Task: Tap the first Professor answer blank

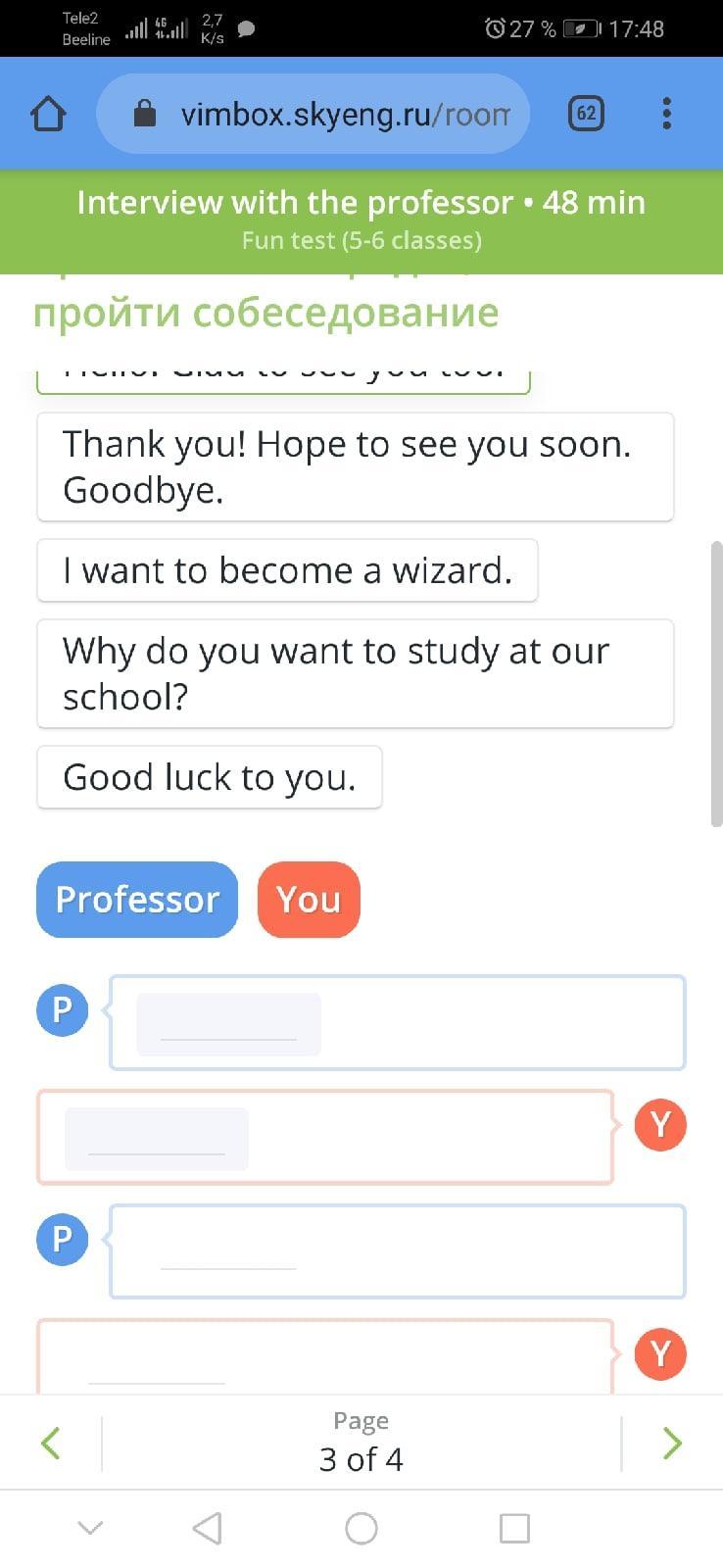Action: click(x=228, y=1024)
